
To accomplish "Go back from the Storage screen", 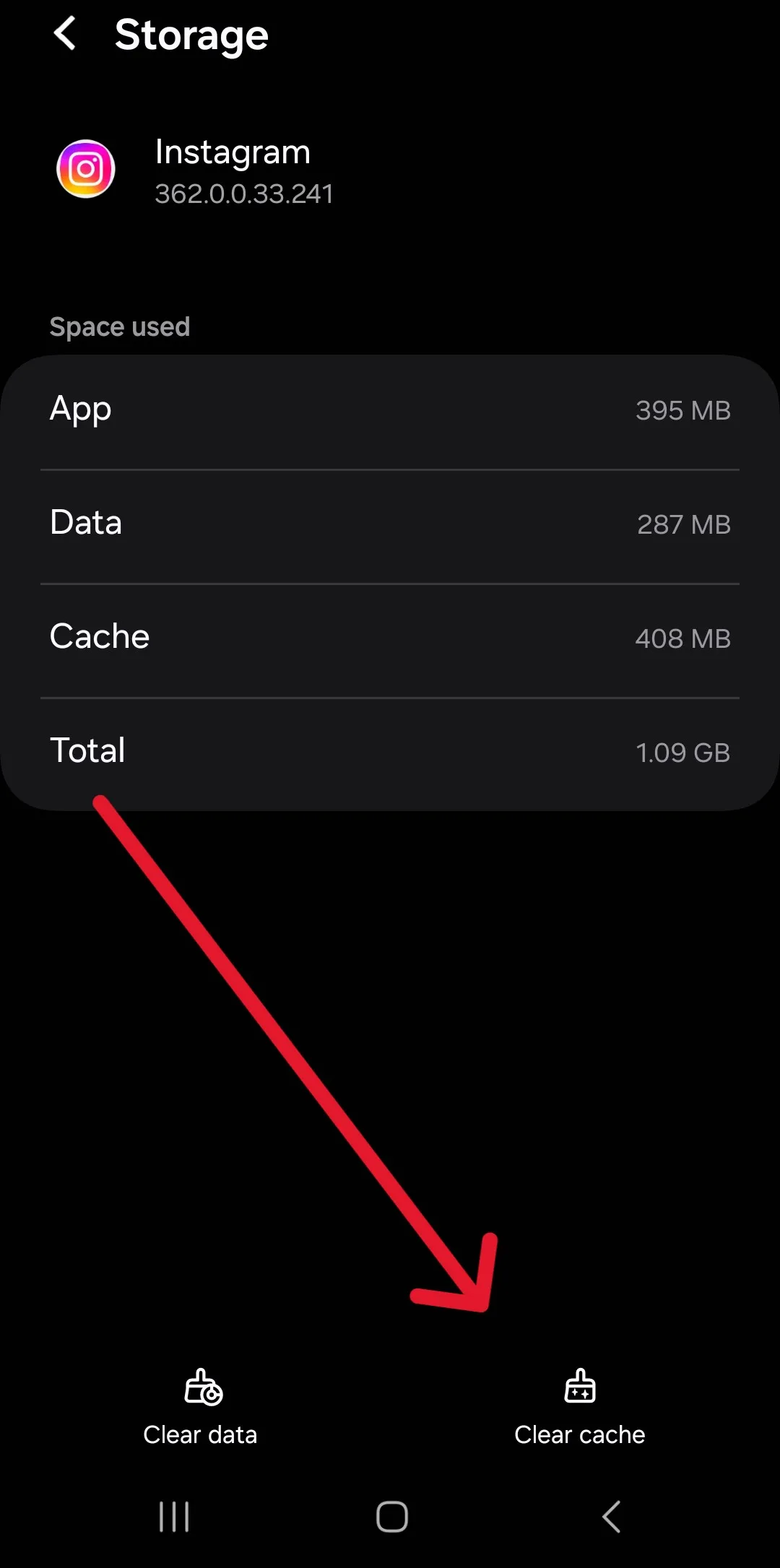I will (66, 34).
